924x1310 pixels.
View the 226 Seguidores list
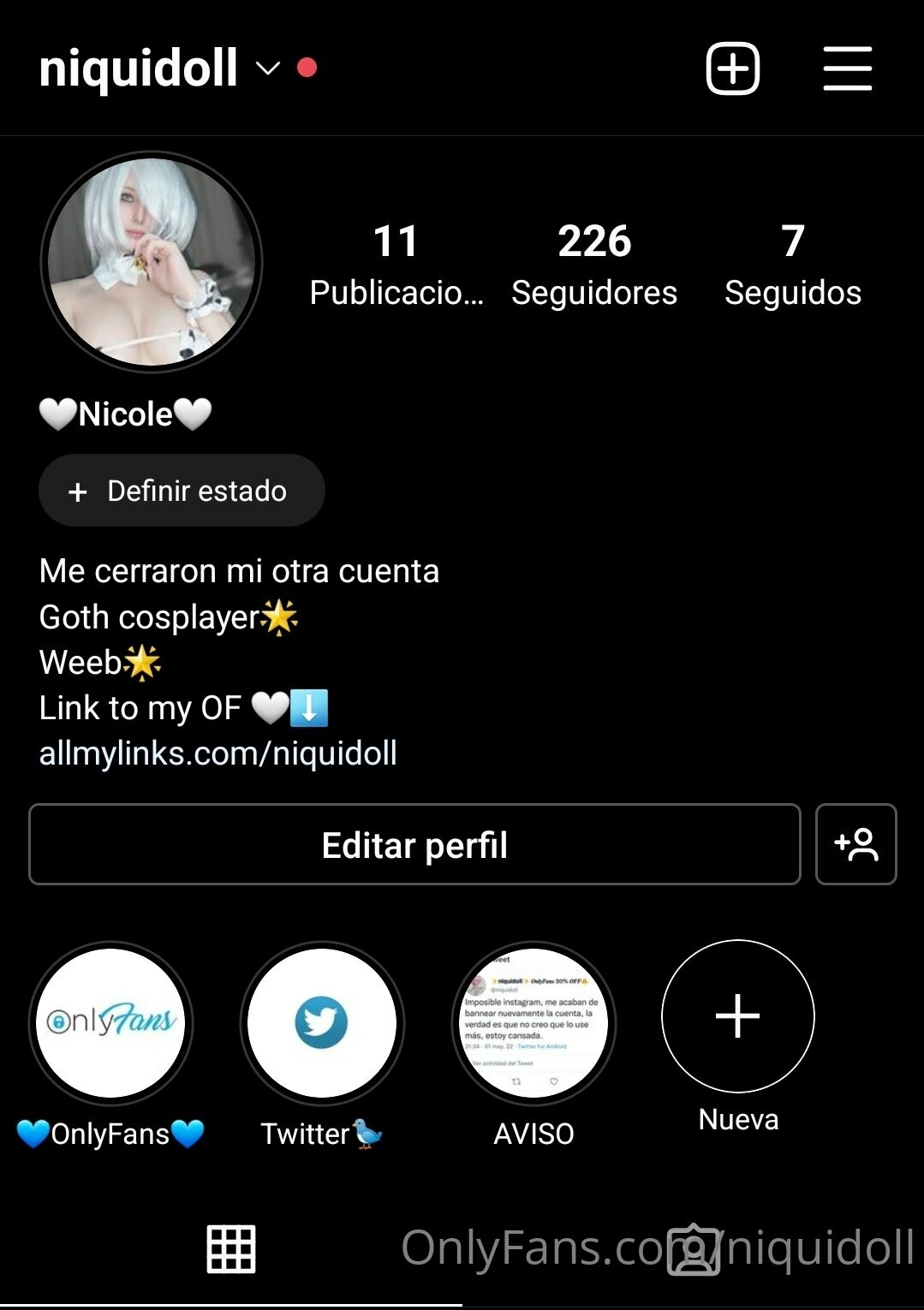click(x=594, y=264)
